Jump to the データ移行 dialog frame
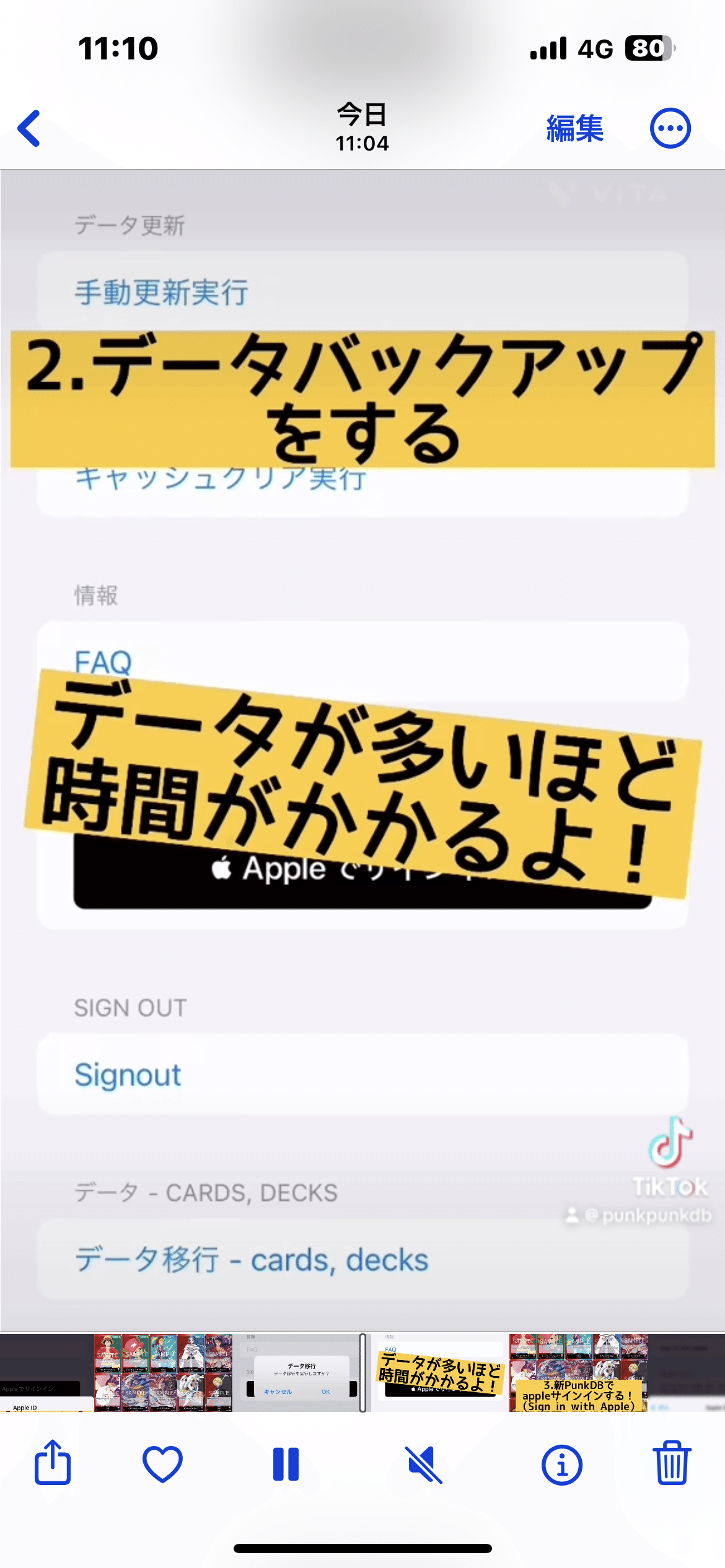The width and height of the screenshot is (725, 1568). tap(302, 1373)
